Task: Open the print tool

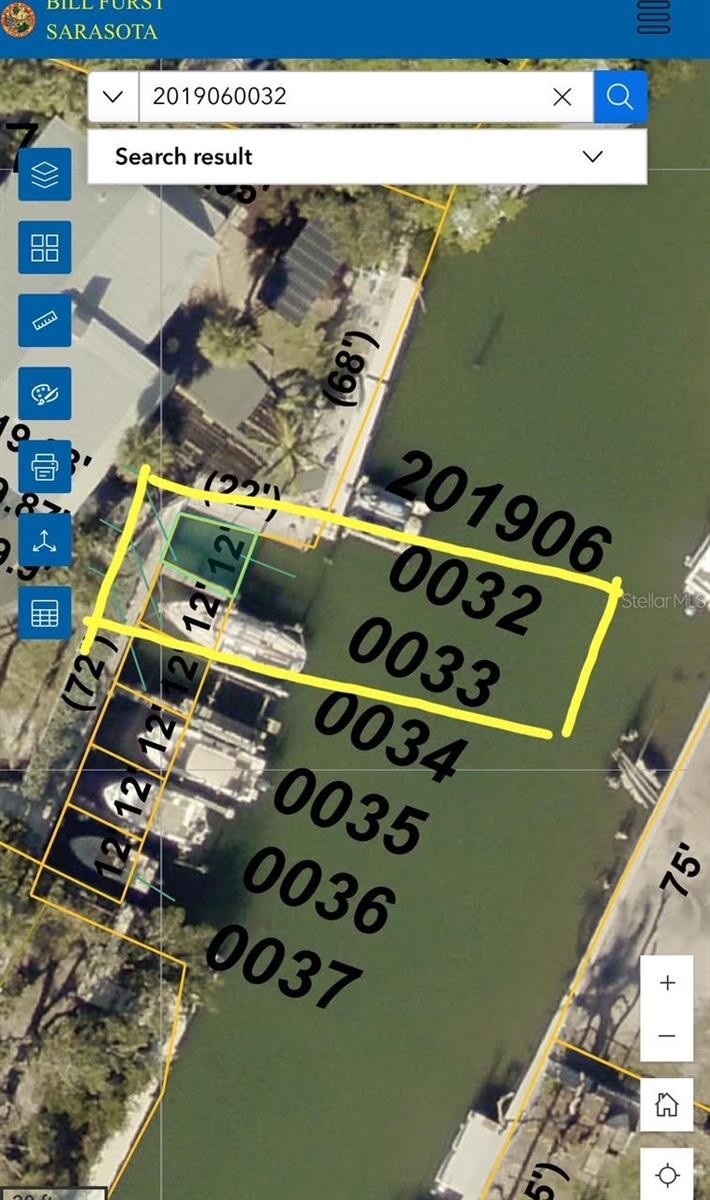Action: [x=45, y=466]
